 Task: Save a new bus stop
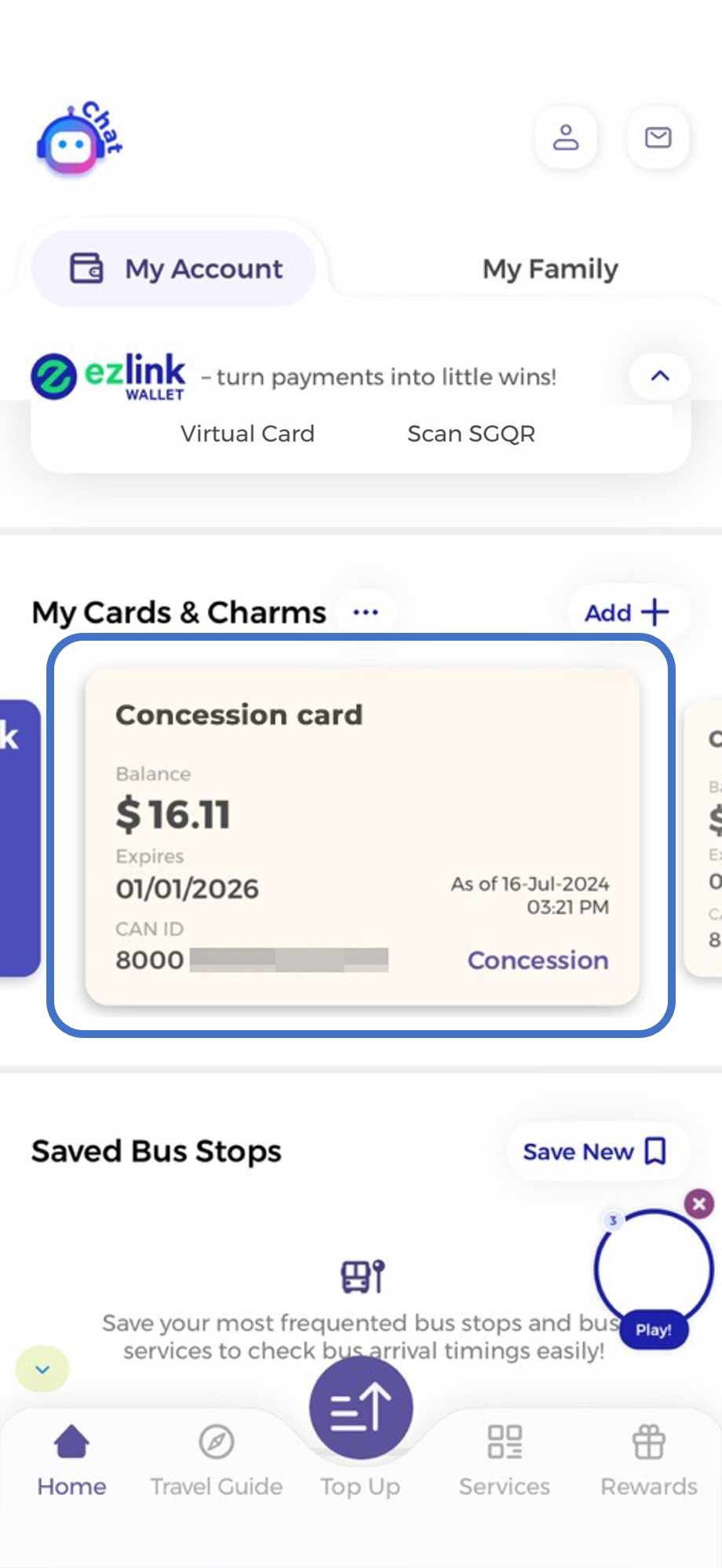[595, 1152]
